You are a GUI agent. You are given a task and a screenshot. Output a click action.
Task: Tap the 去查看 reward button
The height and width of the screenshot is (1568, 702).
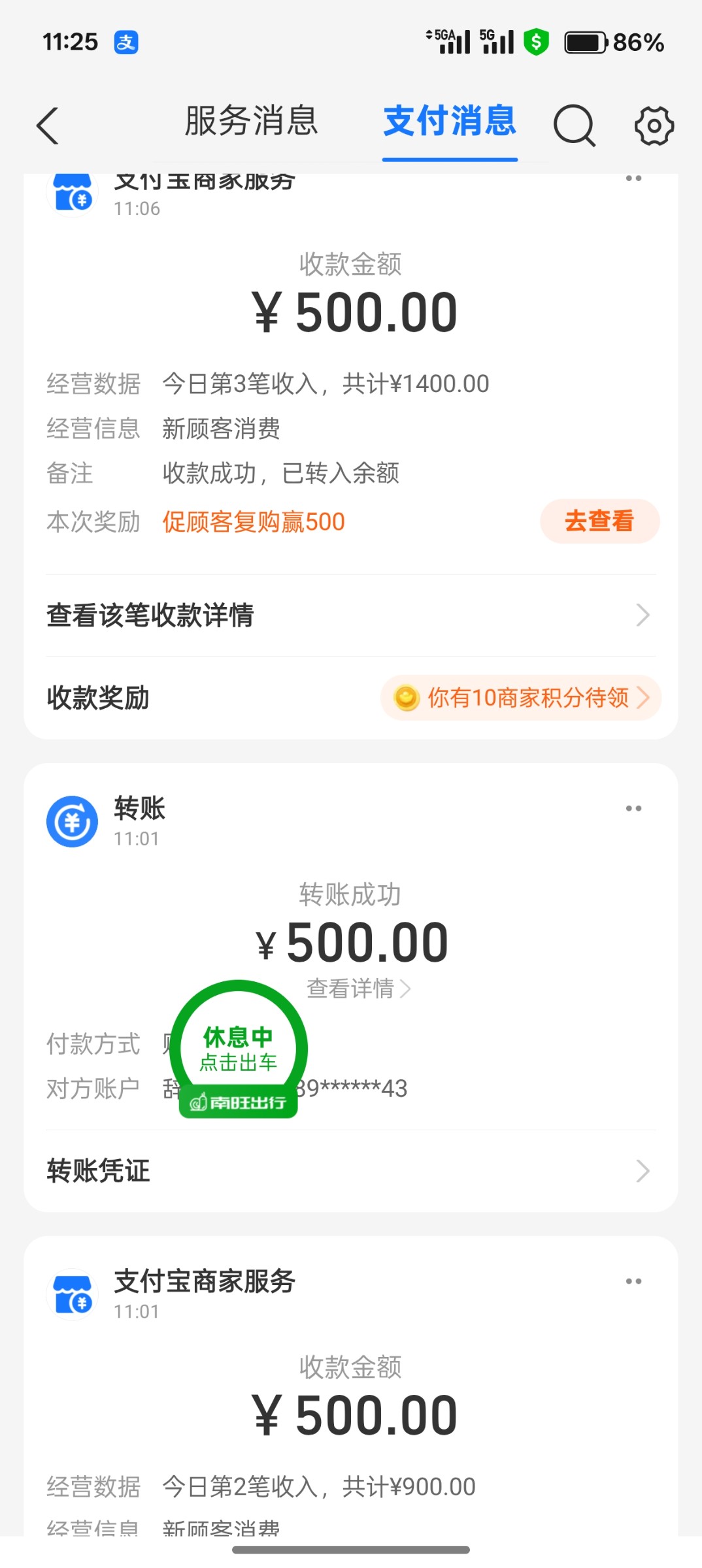tap(599, 521)
